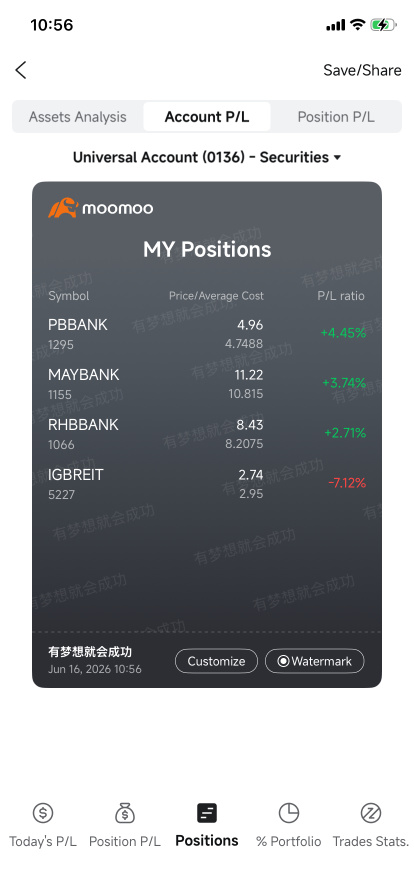View the % Portfolio chart option
The image size is (414, 896).
(x=289, y=825)
